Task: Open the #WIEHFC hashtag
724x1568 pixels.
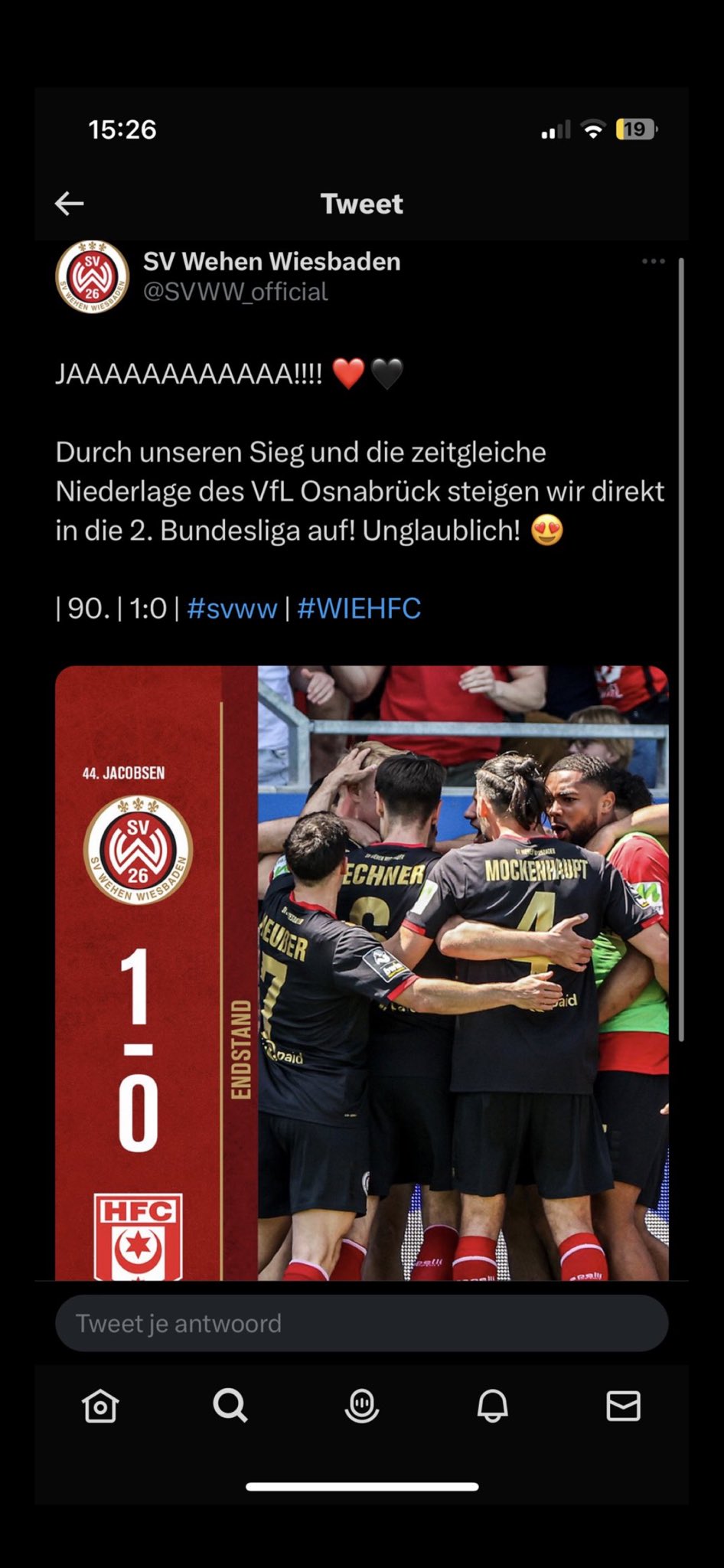Action: pyautogui.click(x=359, y=609)
